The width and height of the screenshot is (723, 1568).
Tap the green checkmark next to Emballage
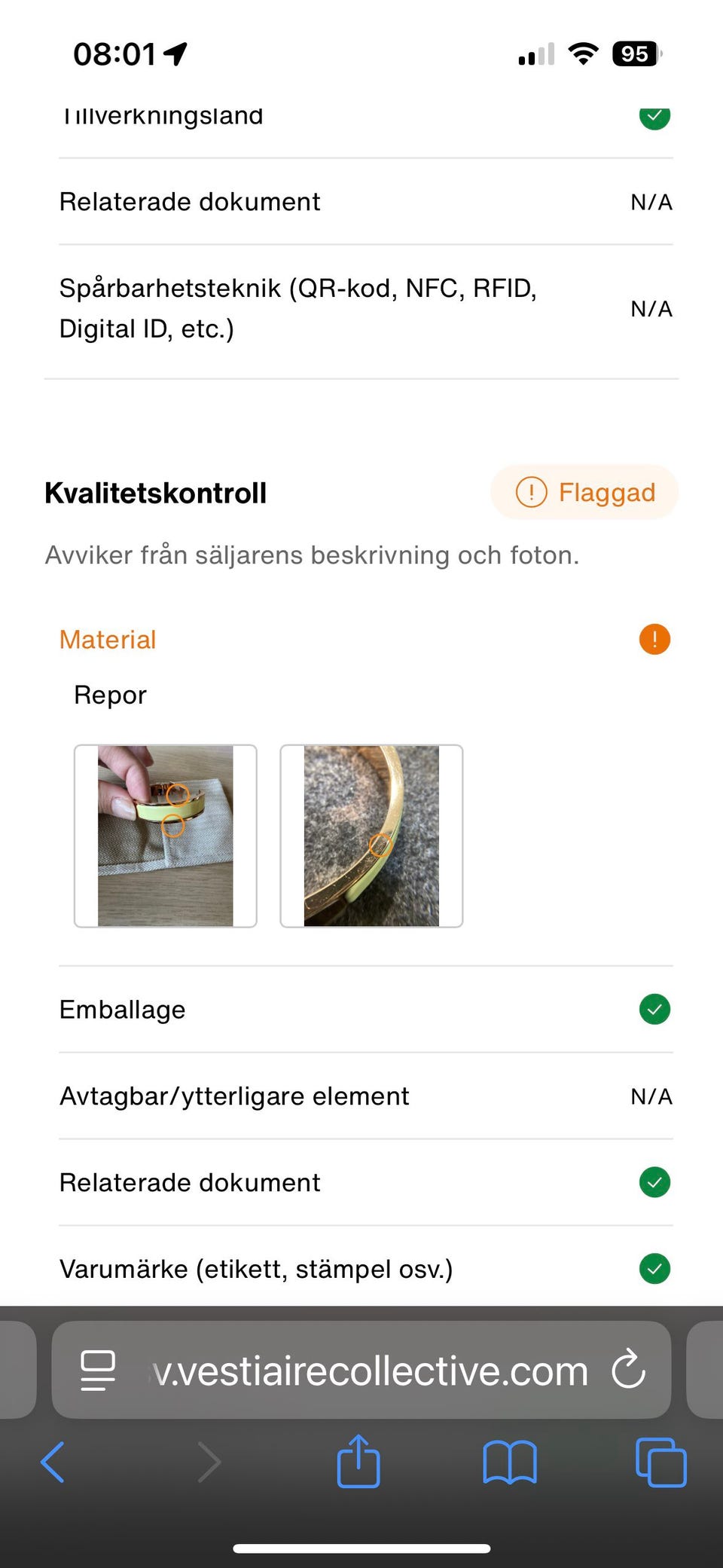click(x=654, y=1009)
